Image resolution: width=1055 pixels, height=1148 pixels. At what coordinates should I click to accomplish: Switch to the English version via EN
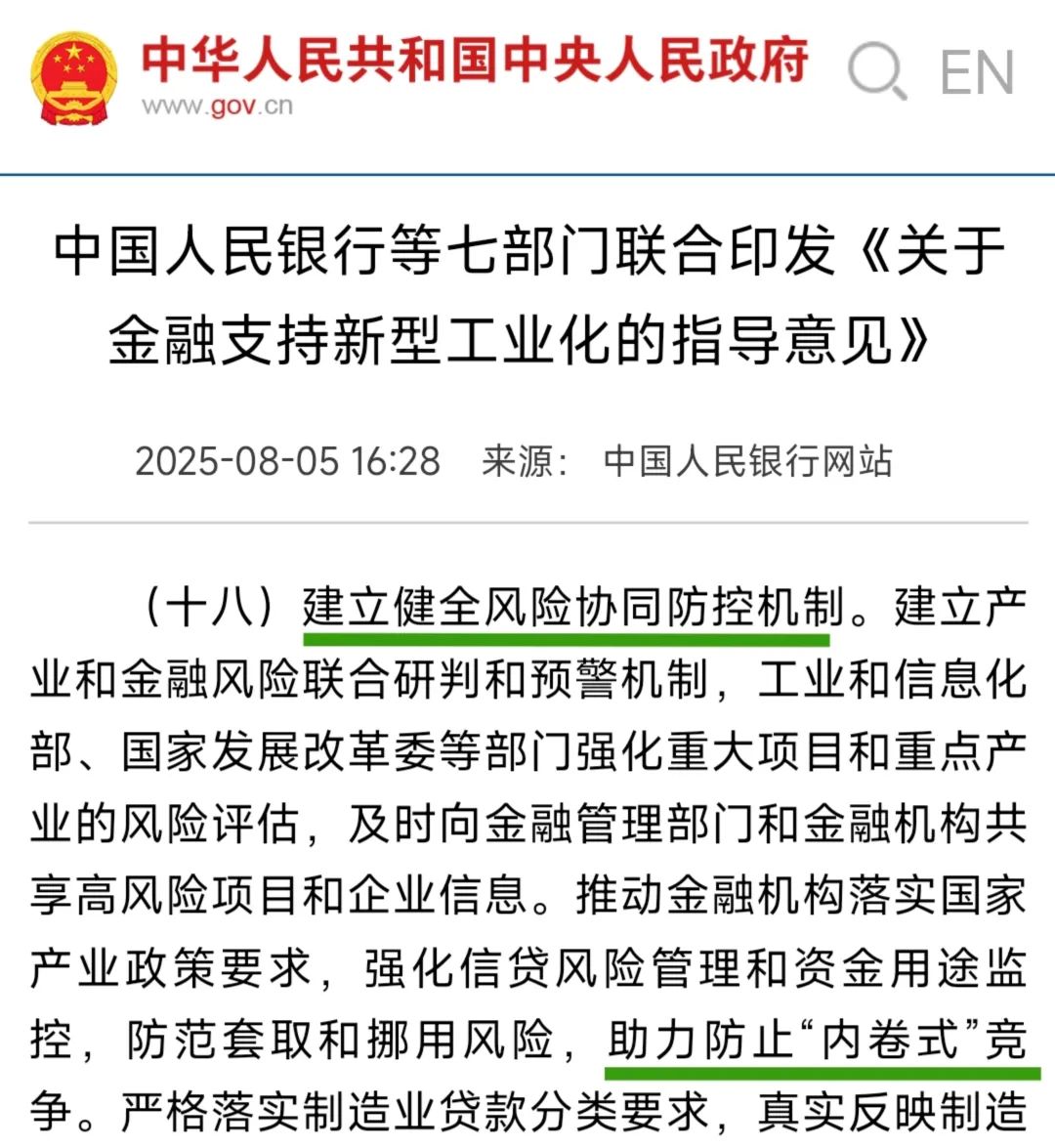coord(977,73)
